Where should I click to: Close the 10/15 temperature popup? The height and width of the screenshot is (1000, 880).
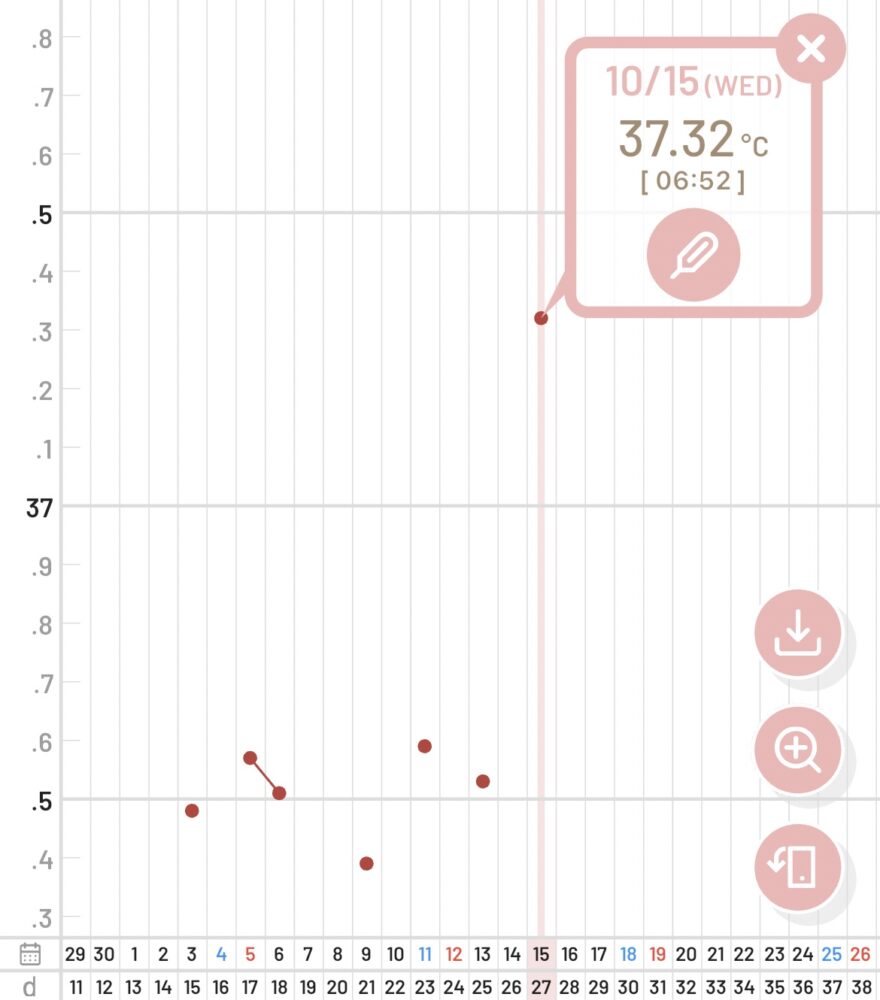(811, 48)
